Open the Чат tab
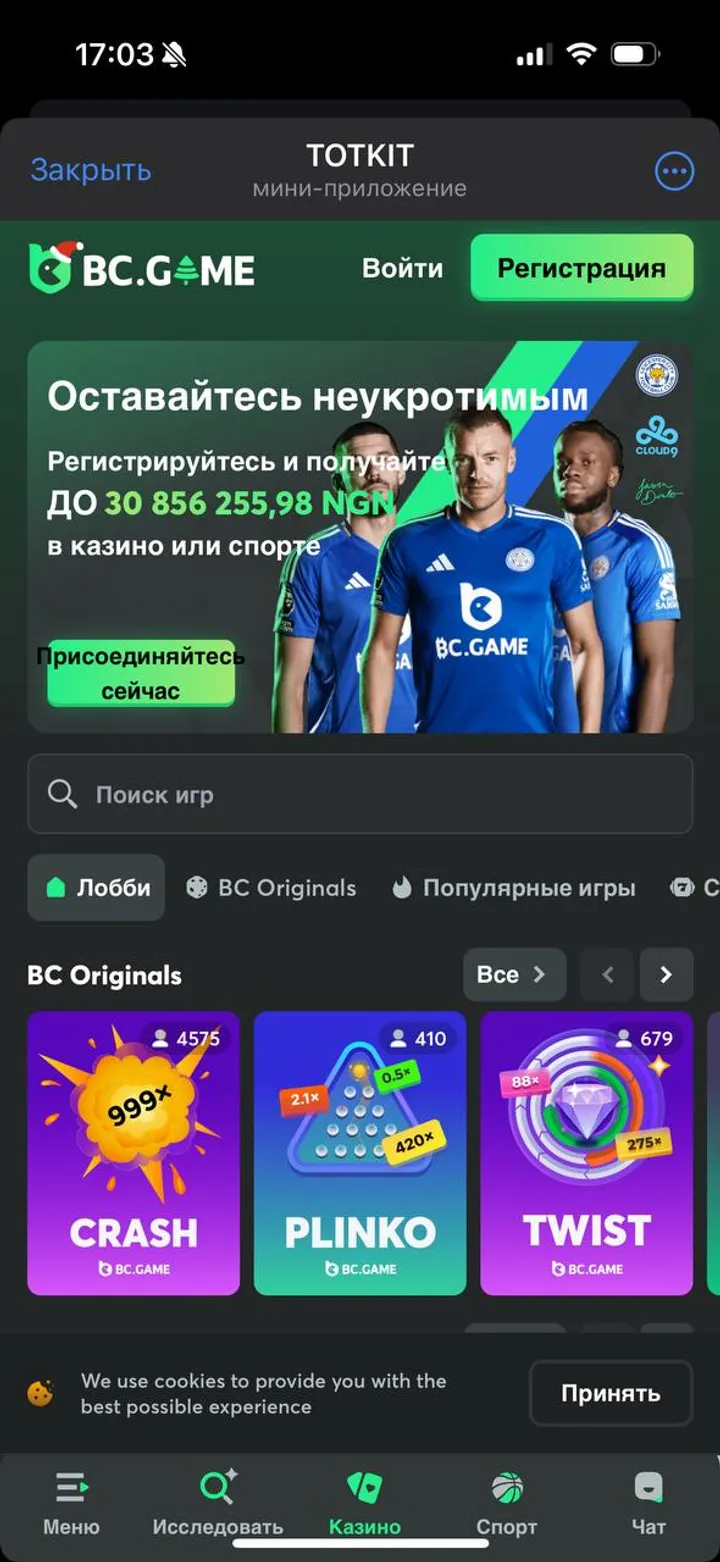 pyautogui.click(x=648, y=1503)
